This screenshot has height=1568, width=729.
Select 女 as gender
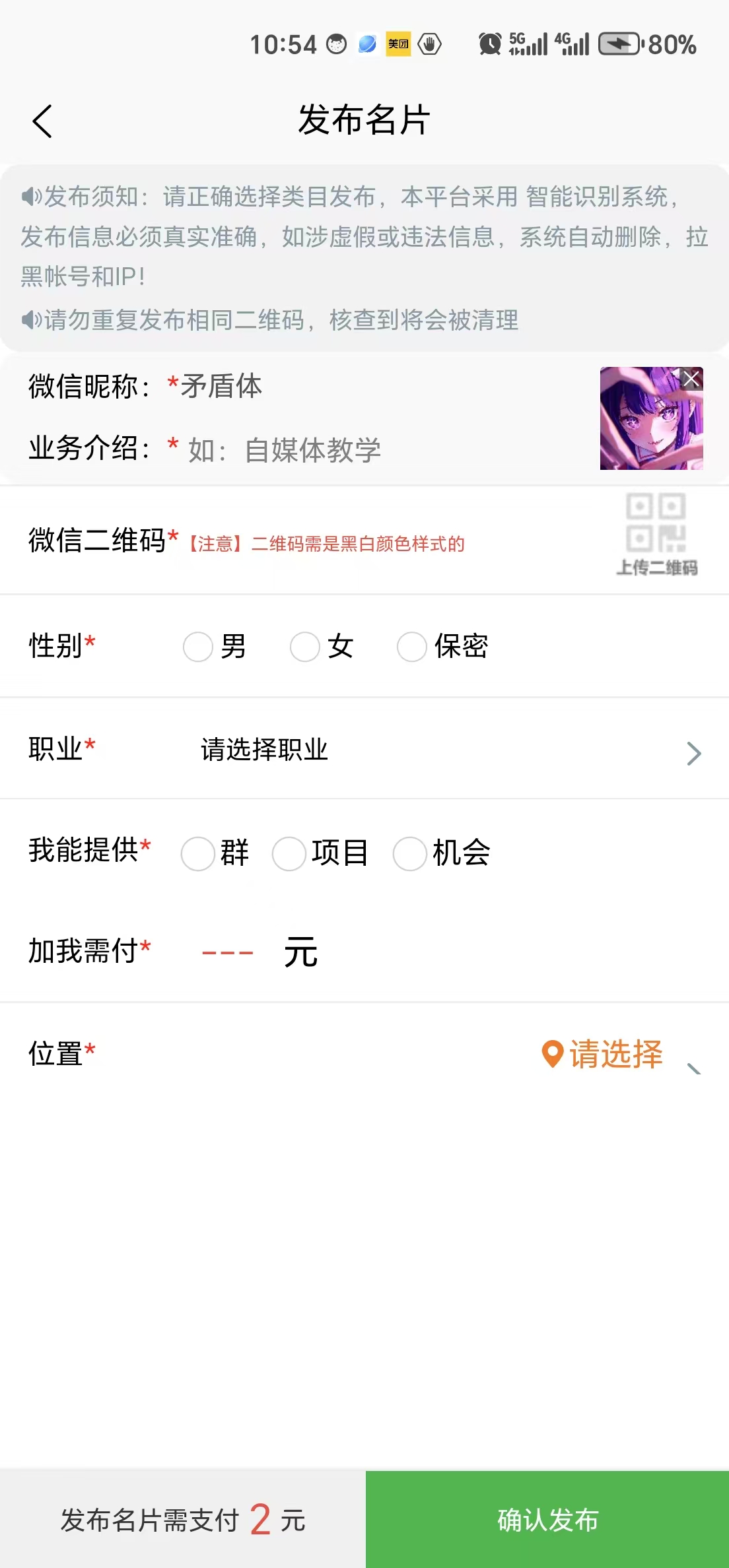point(305,647)
